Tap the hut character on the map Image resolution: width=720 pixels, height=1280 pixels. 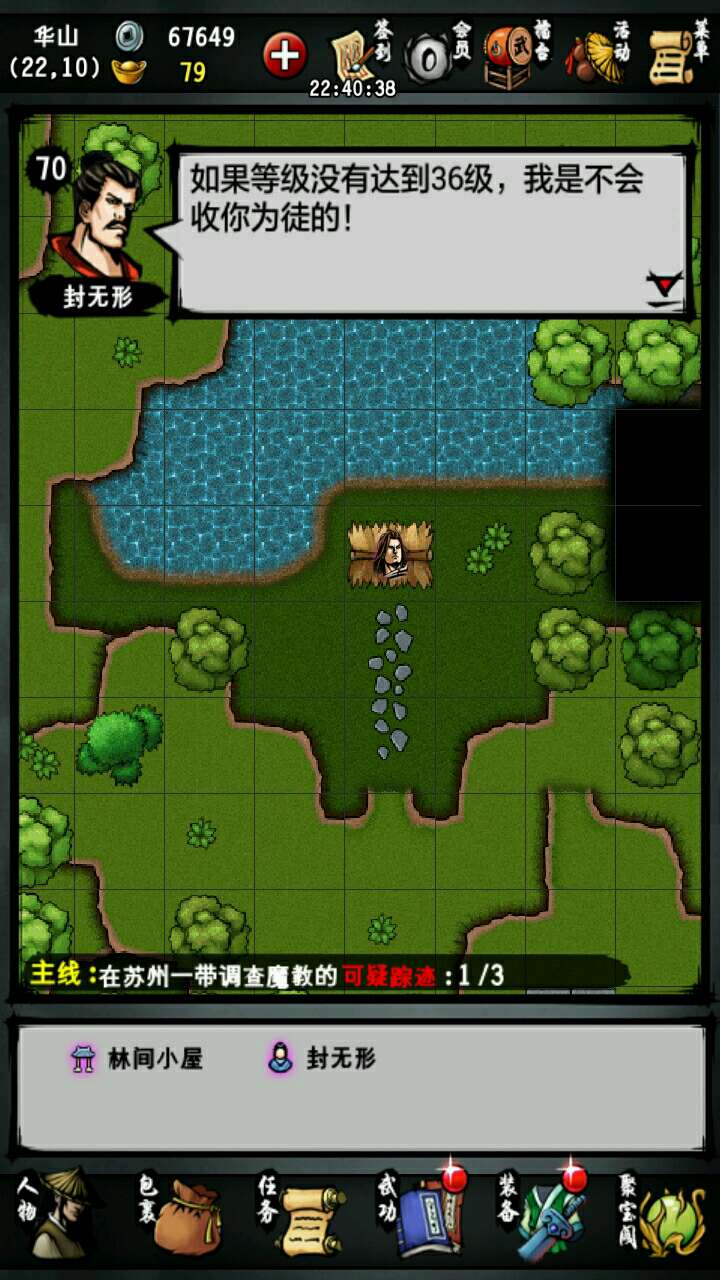[390, 553]
